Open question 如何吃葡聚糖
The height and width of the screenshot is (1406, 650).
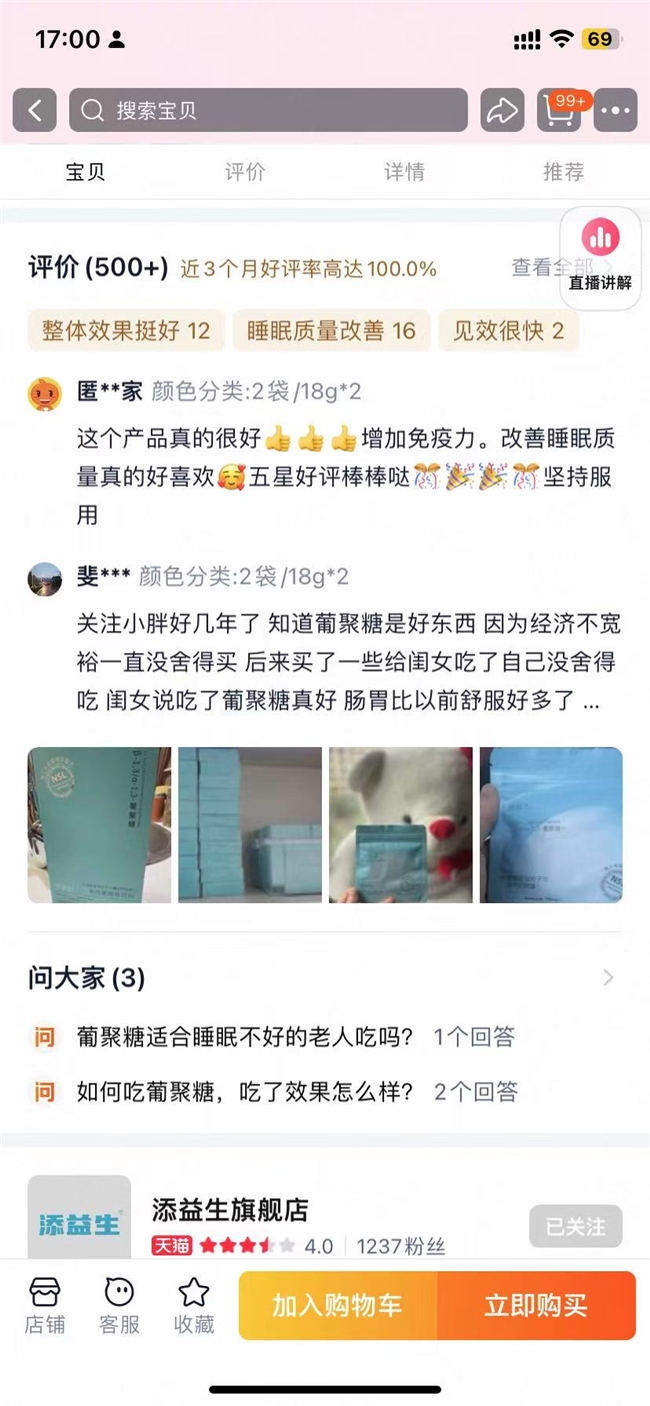click(245, 1091)
